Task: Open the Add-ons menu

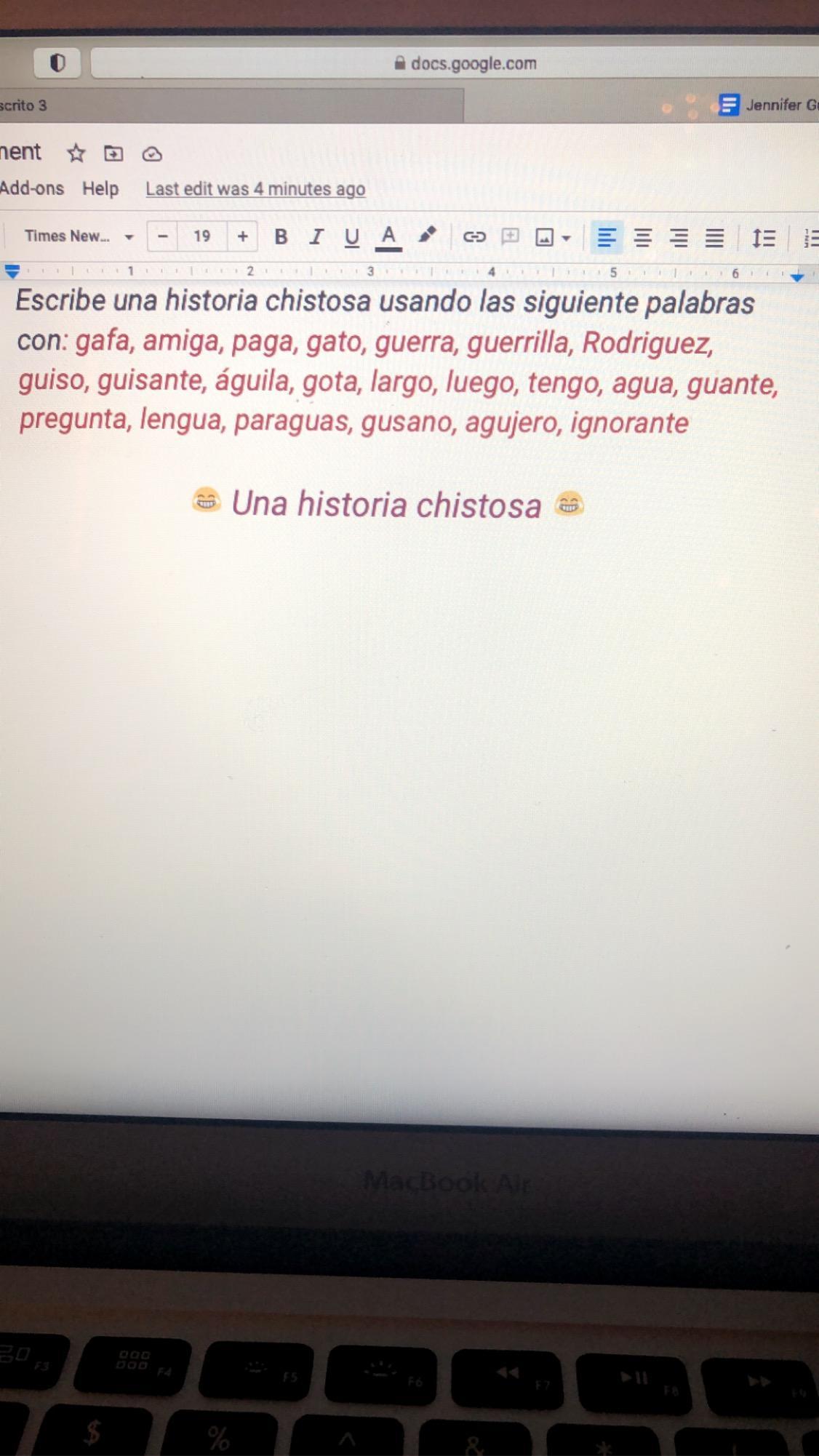Action: (32, 188)
